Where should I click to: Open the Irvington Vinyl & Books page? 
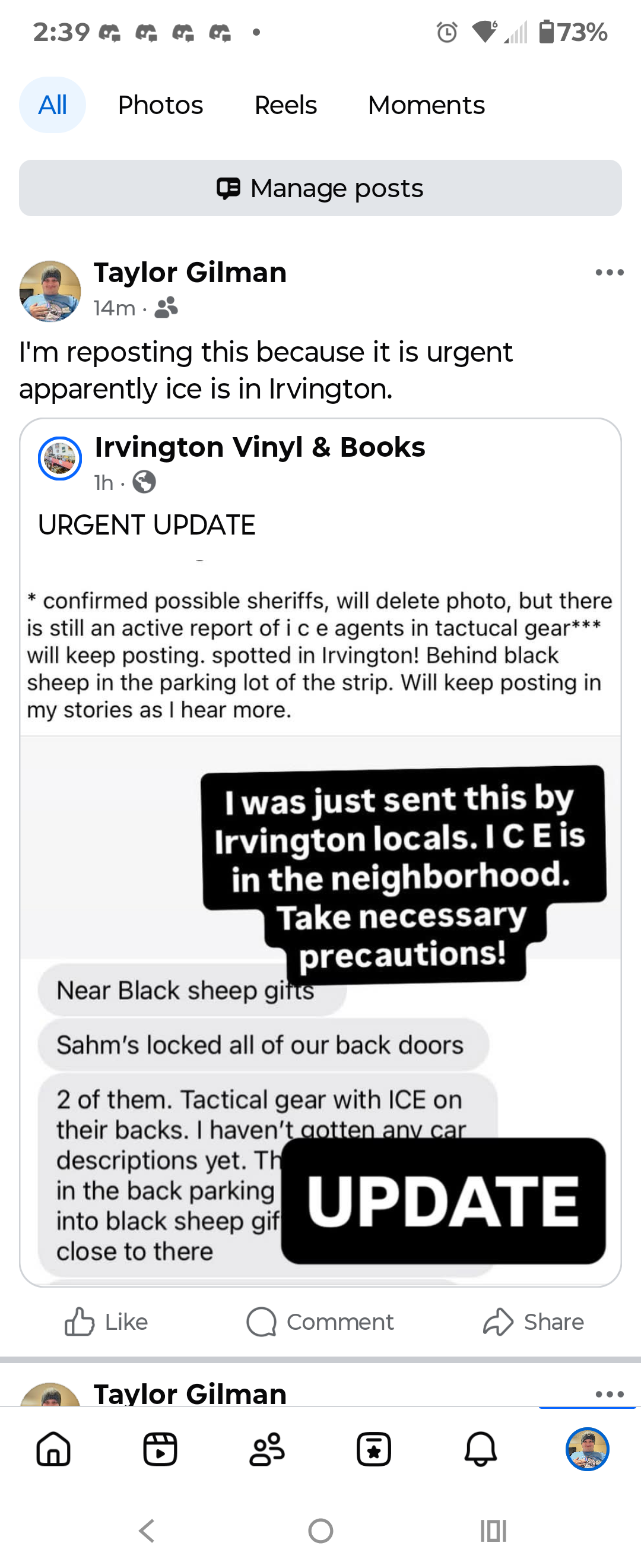260,447
